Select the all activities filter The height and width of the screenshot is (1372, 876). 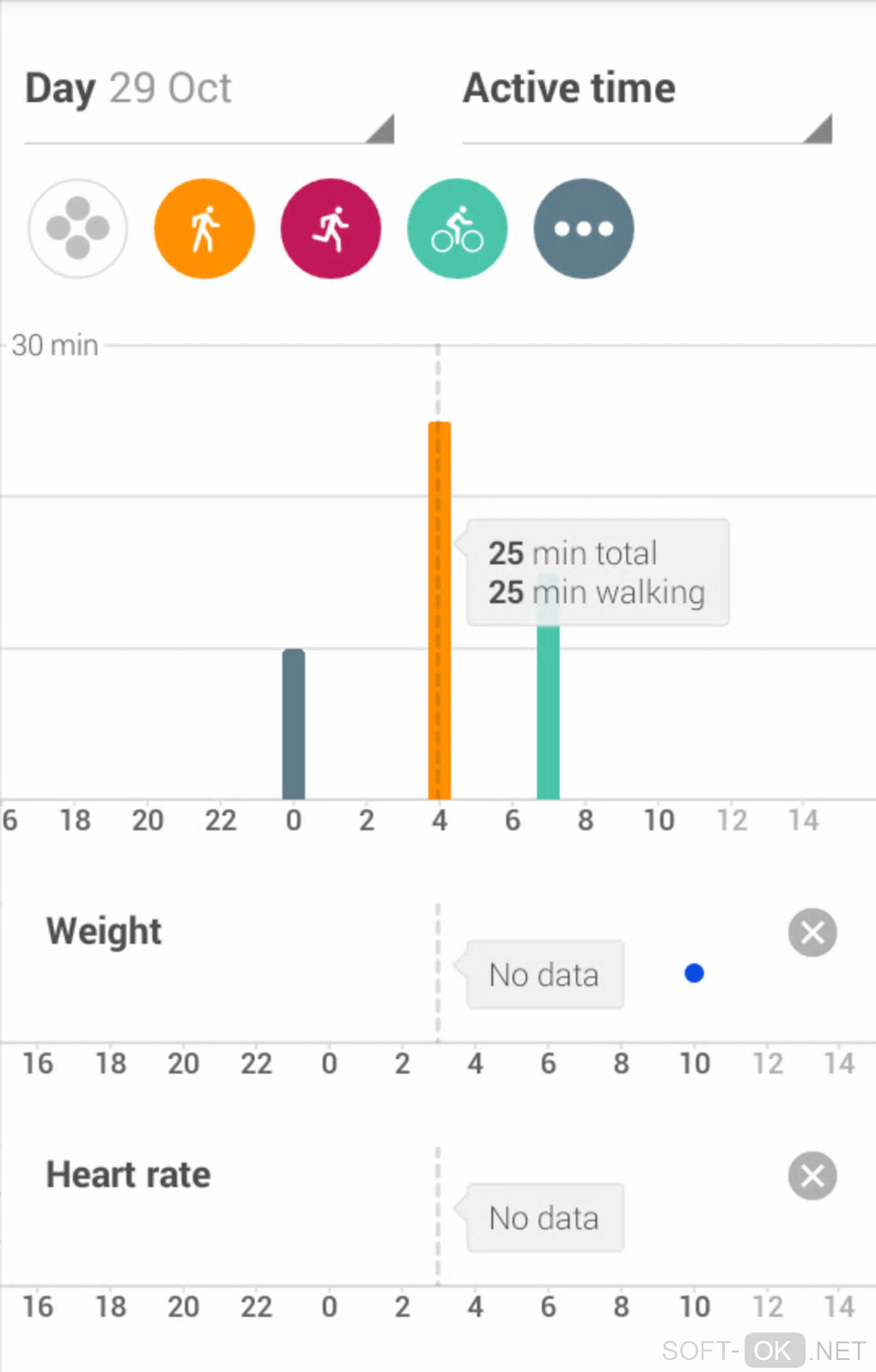tap(78, 228)
